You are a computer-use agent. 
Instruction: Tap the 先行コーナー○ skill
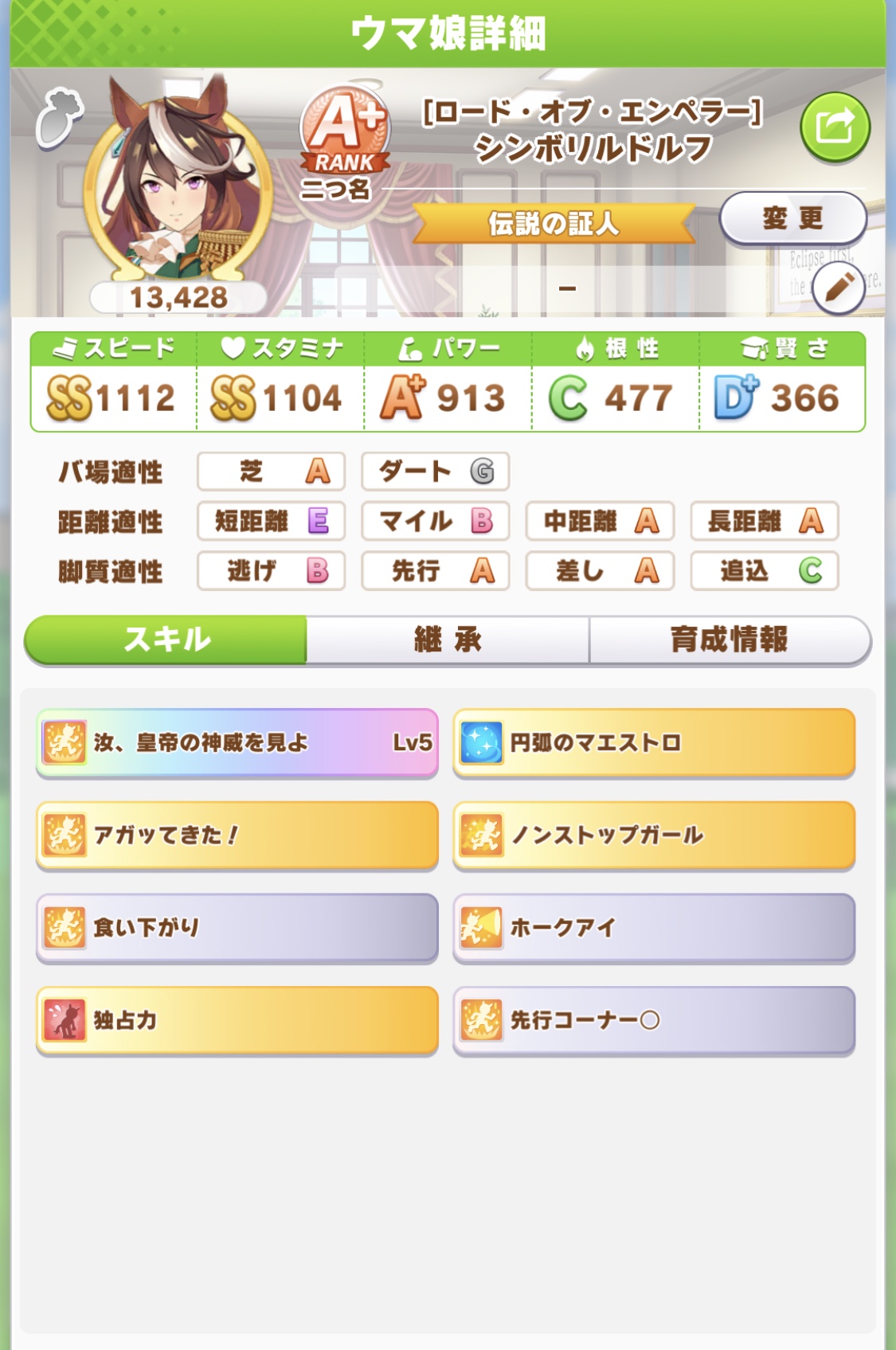(654, 1020)
